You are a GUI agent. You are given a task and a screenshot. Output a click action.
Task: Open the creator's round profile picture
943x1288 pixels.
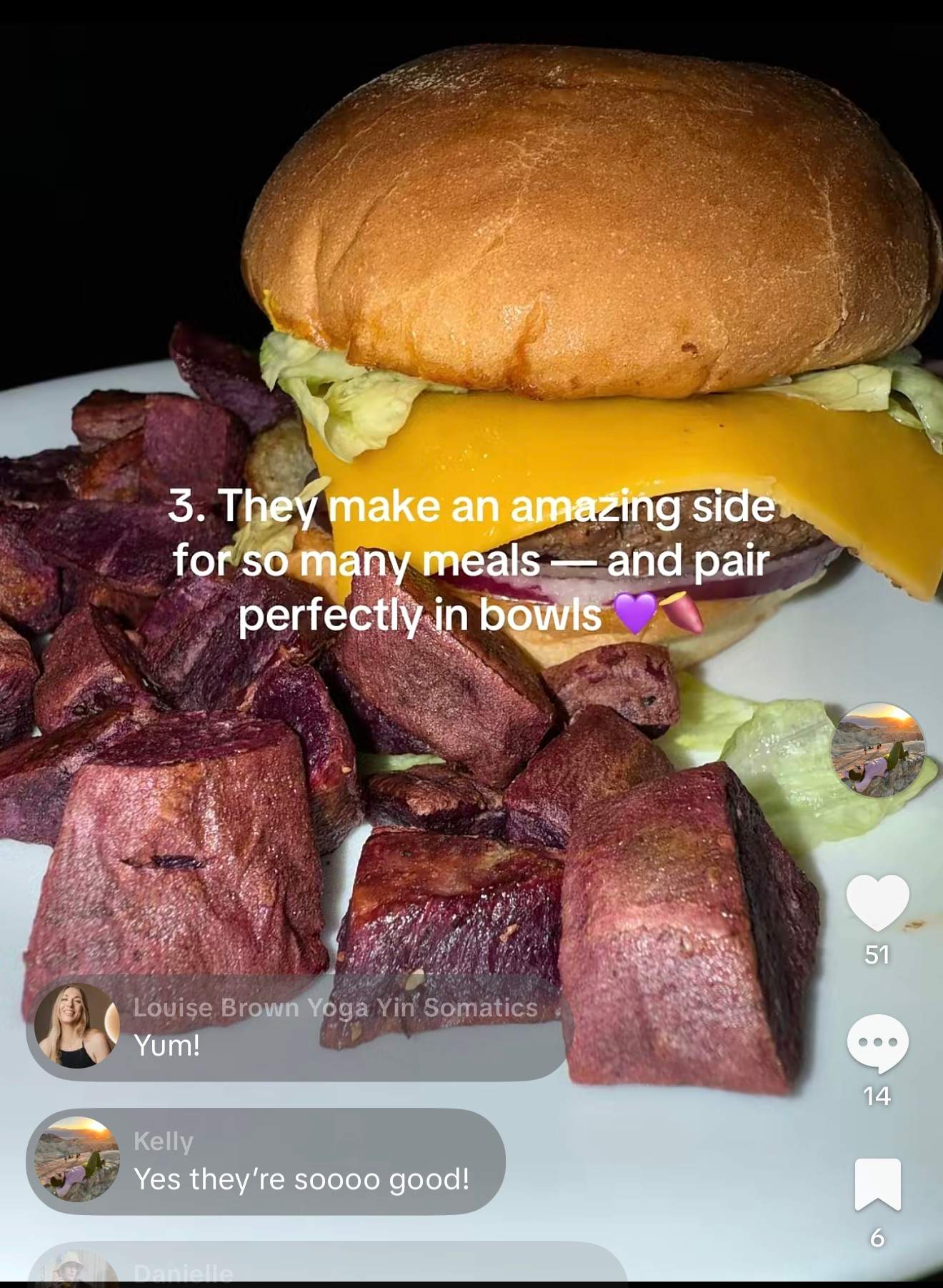point(877,750)
